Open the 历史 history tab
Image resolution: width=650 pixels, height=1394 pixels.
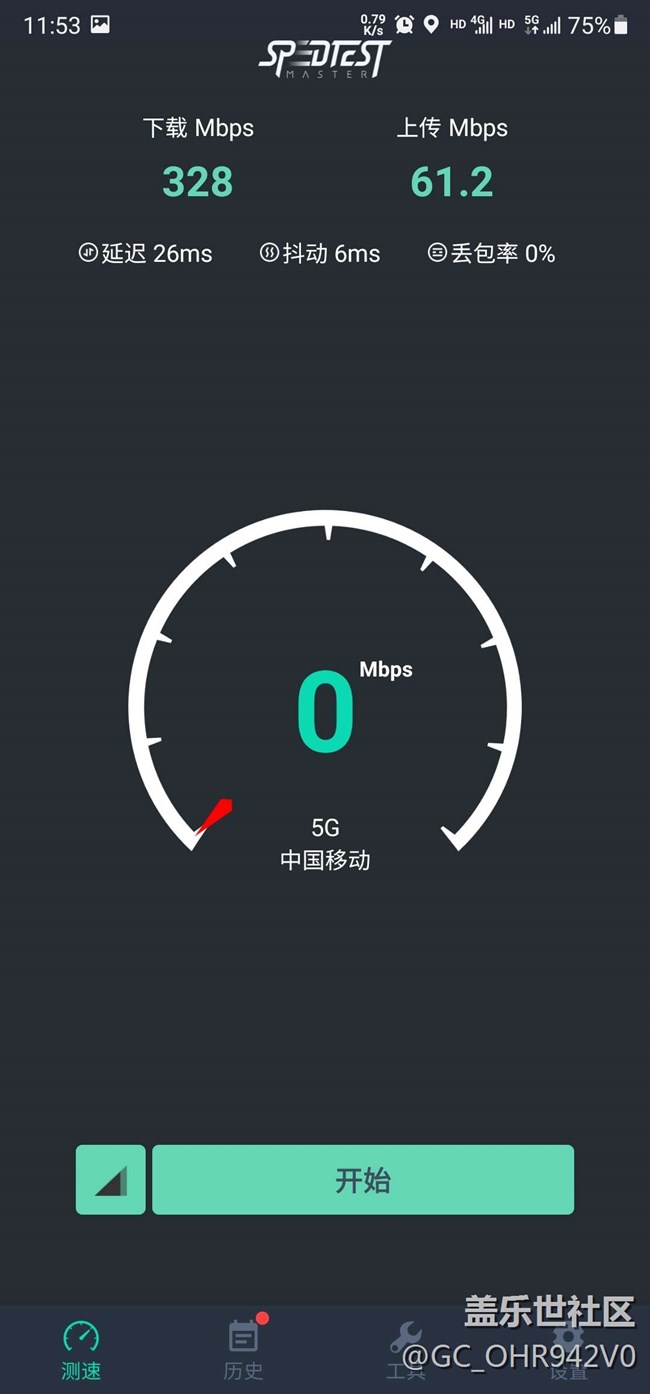tap(244, 1350)
